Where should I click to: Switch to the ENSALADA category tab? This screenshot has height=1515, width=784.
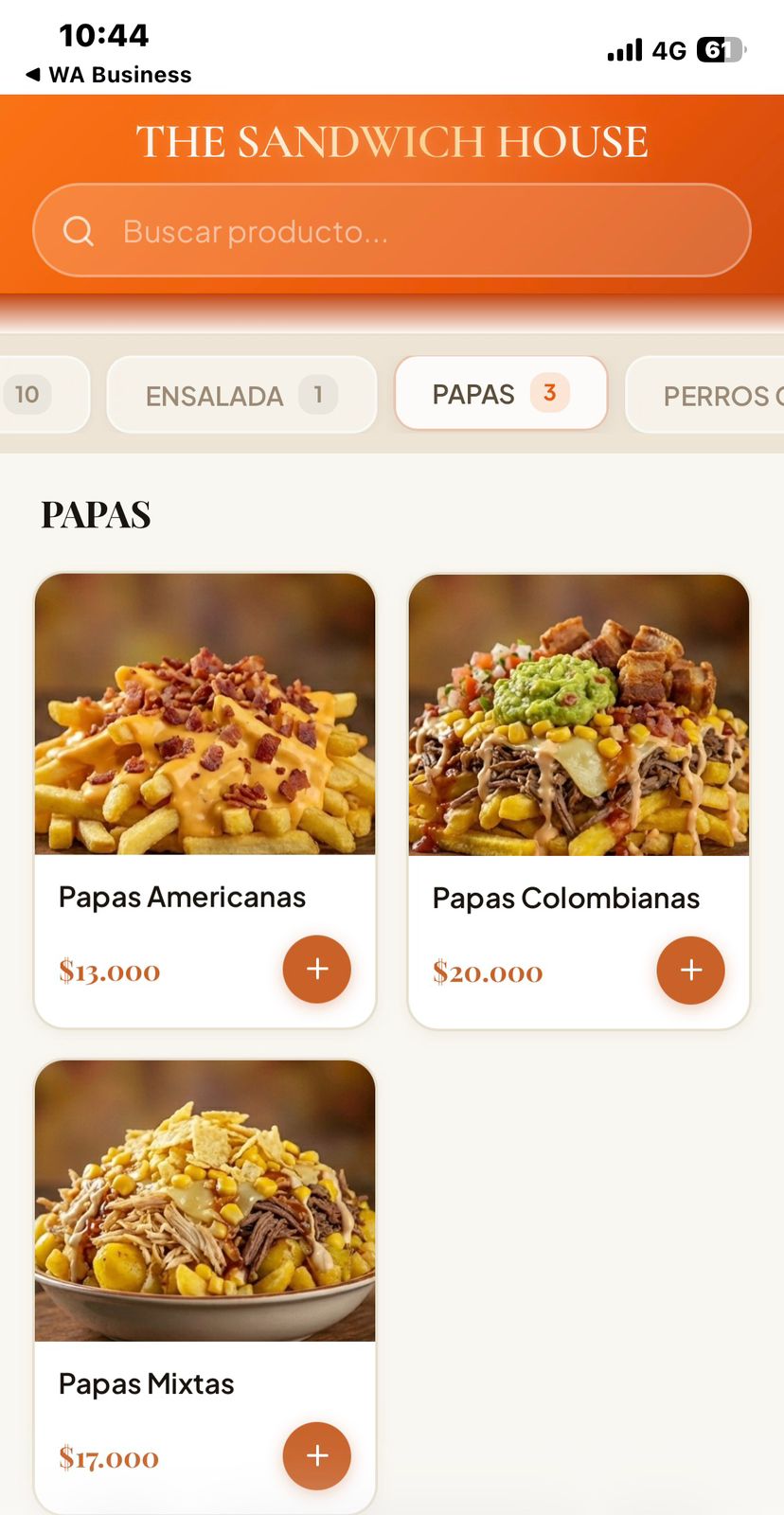241,394
